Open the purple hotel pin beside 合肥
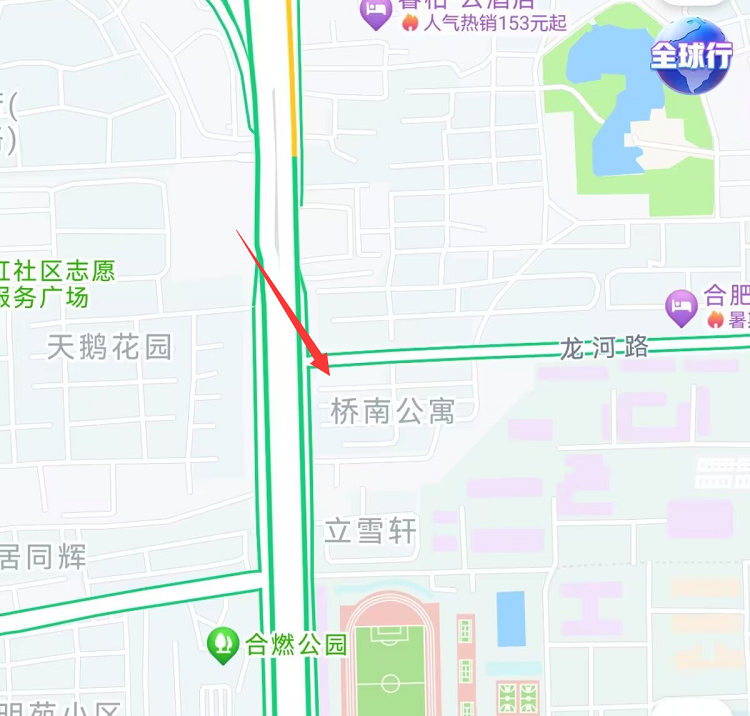Viewport: 750px width, 716px height. 682,306
